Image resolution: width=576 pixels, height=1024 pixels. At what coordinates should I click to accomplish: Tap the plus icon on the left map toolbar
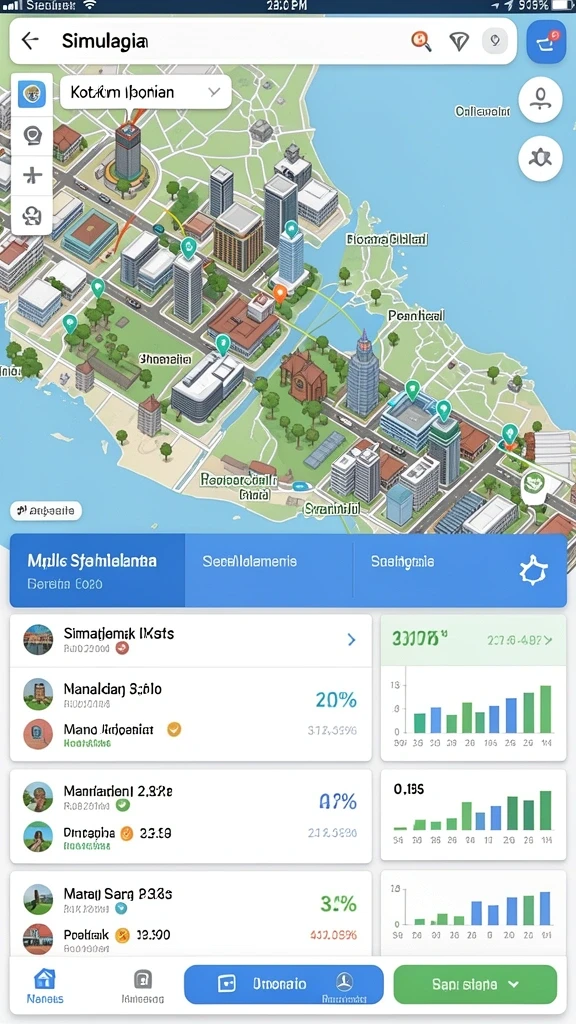tap(33, 175)
